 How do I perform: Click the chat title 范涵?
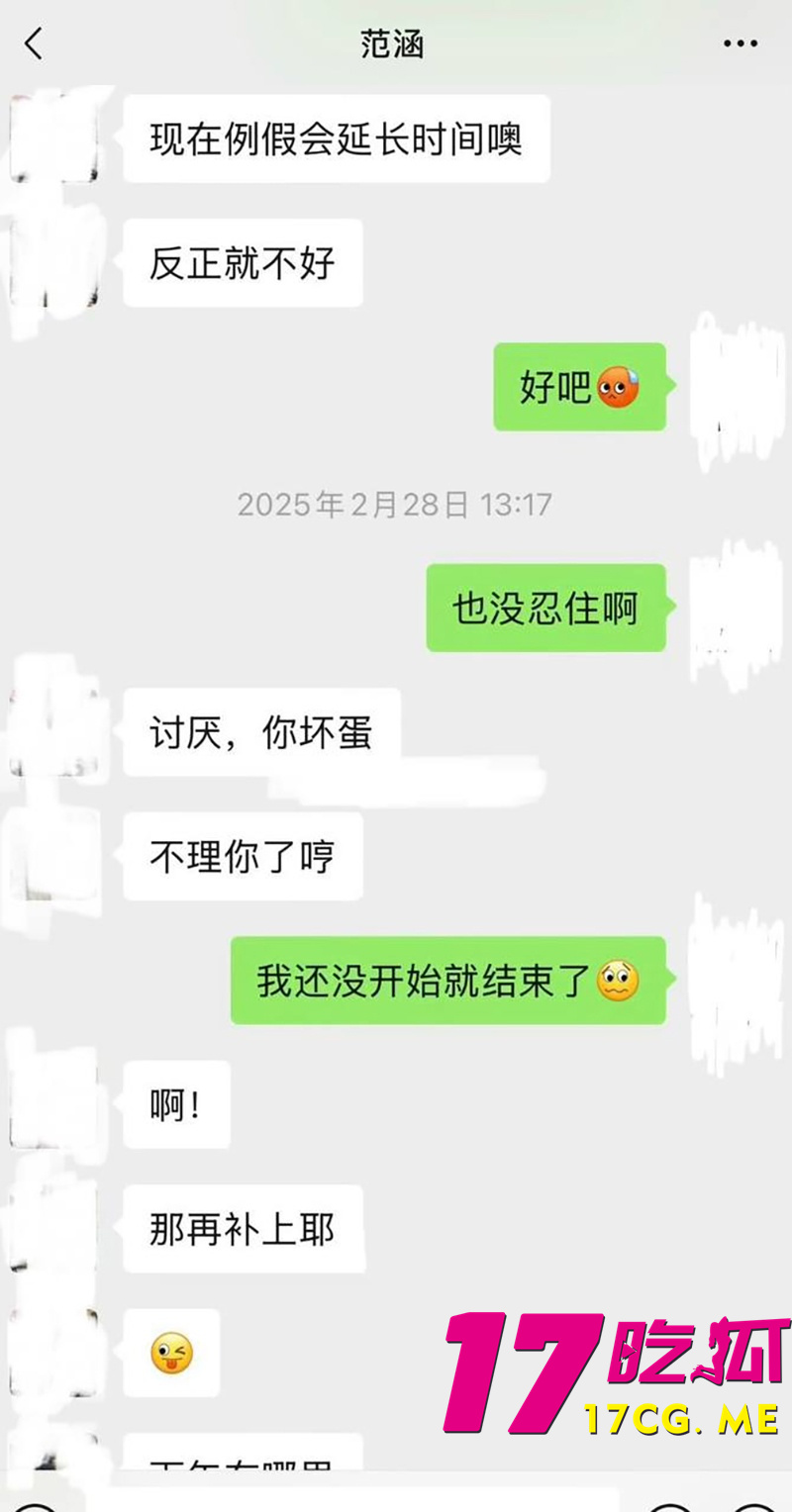[391, 44]
